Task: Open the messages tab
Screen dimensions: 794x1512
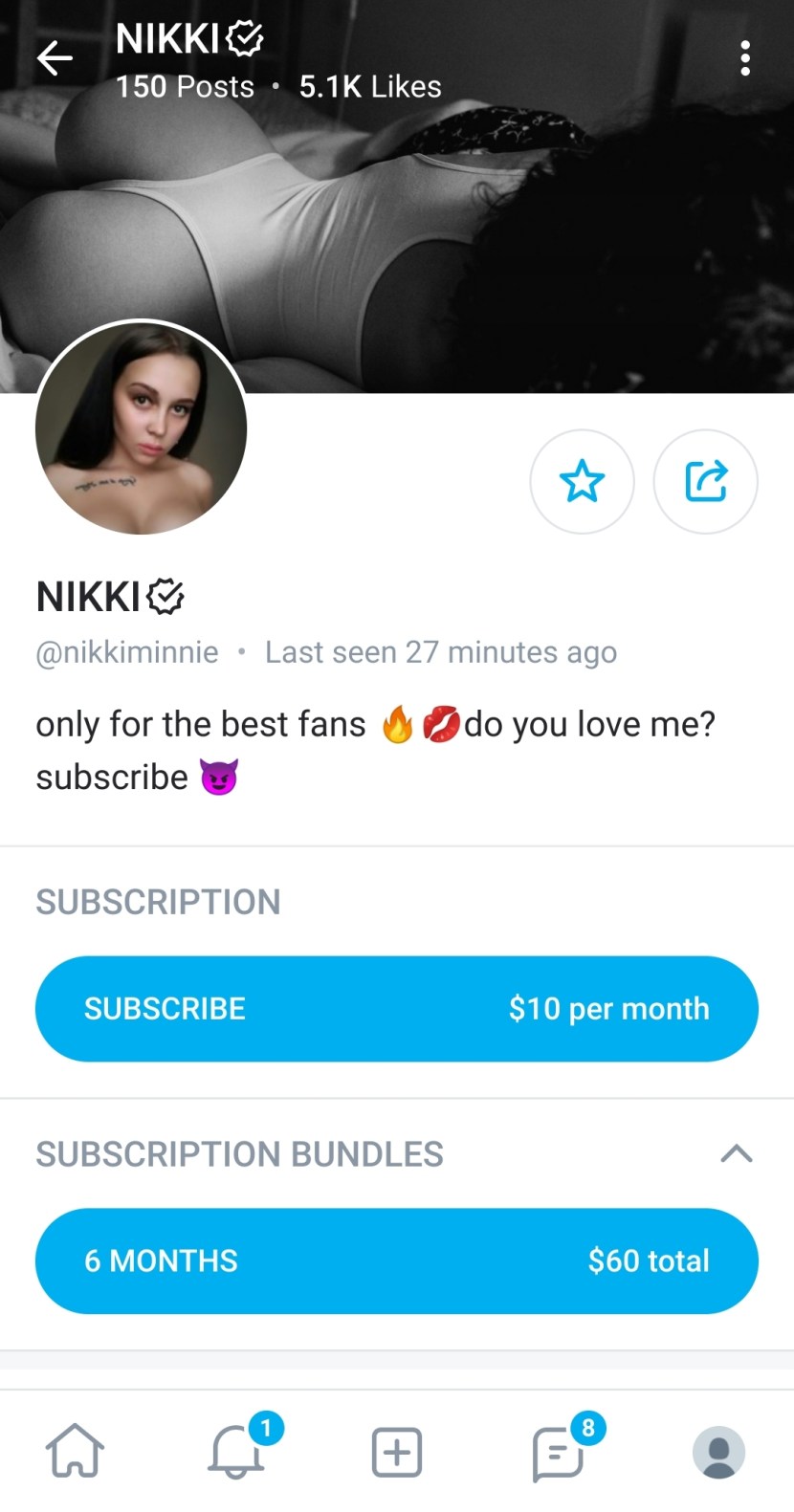Action: pyautogui.click(x=558, y=1454)
